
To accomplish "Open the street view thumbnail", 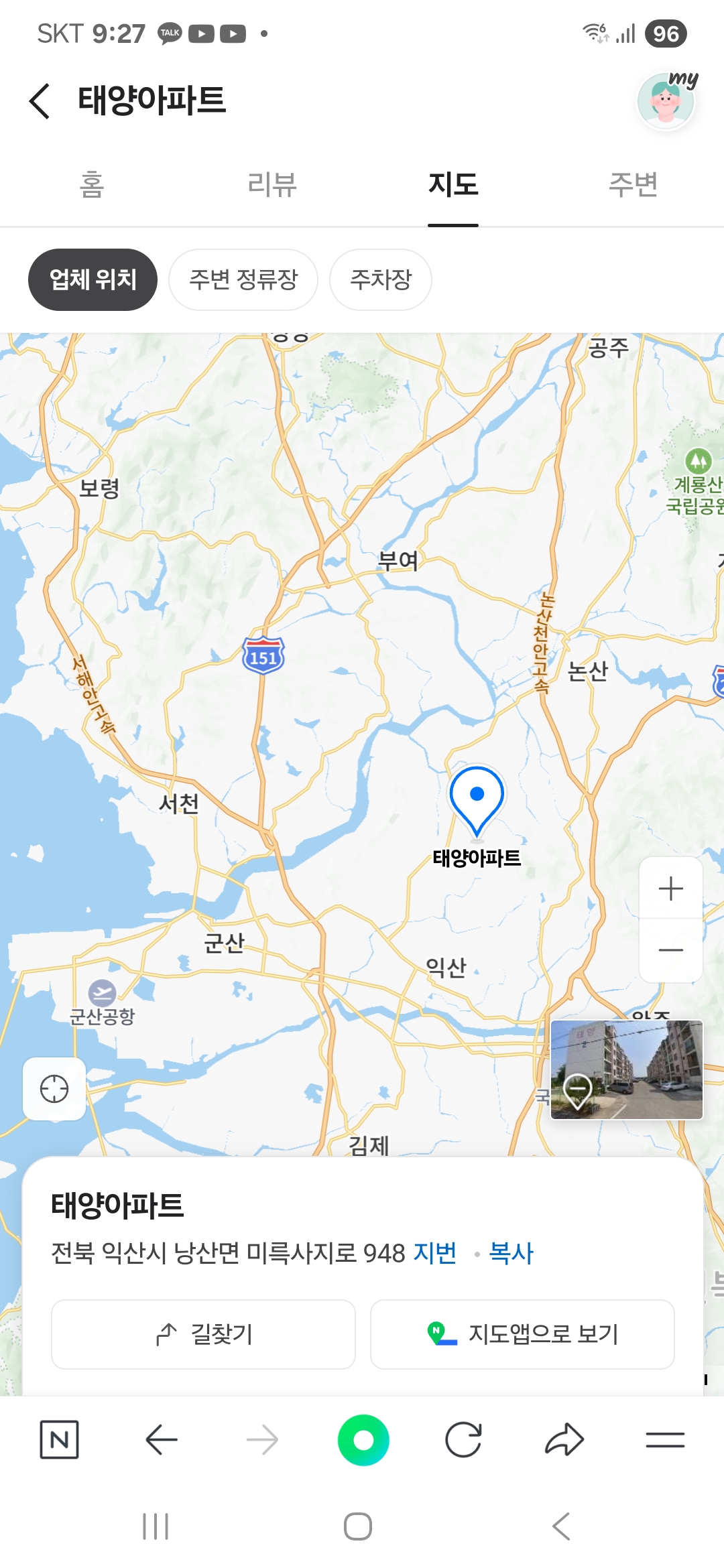I will [627, 1069].
